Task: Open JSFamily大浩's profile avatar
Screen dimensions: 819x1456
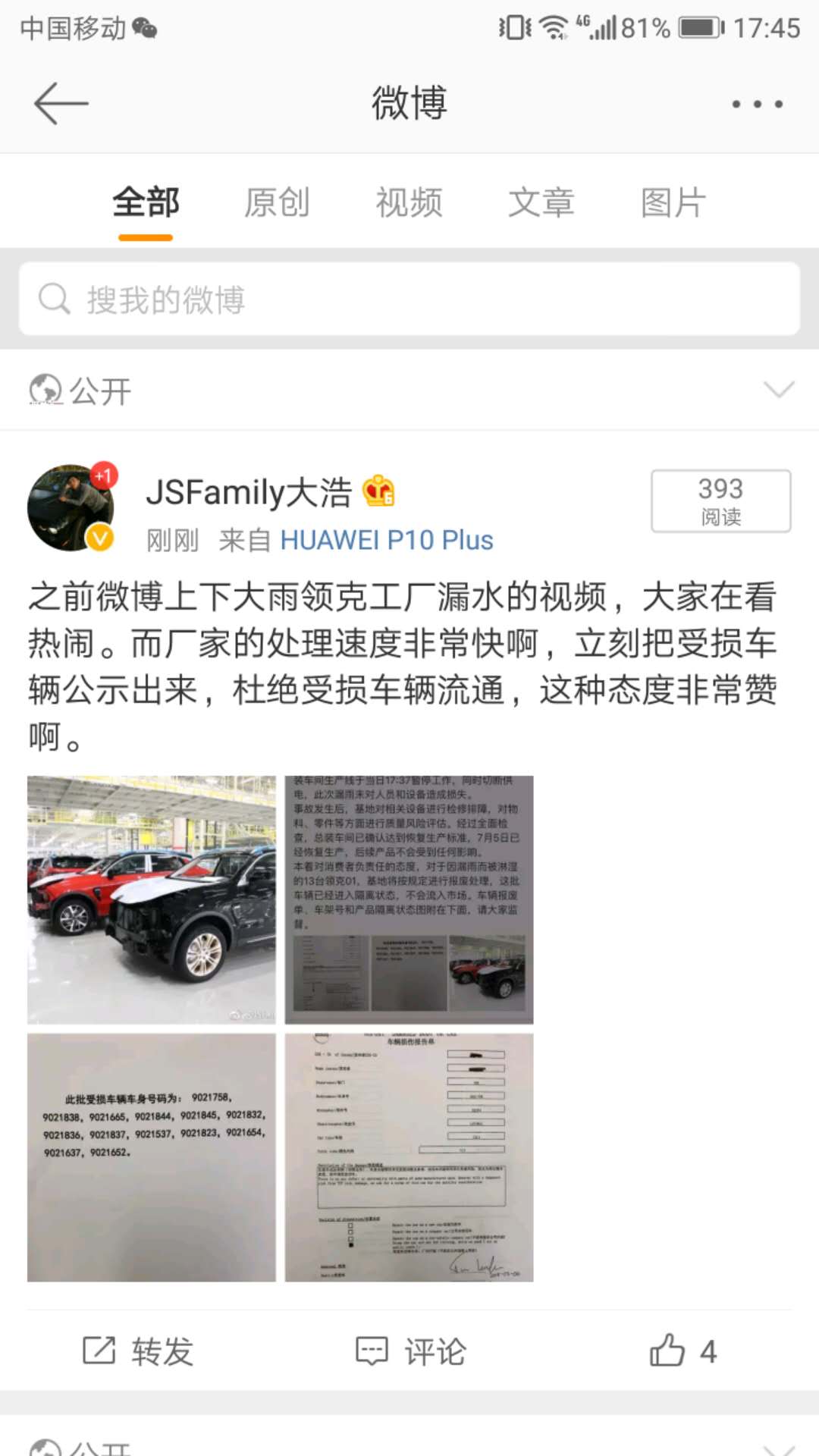Action: 71,507
